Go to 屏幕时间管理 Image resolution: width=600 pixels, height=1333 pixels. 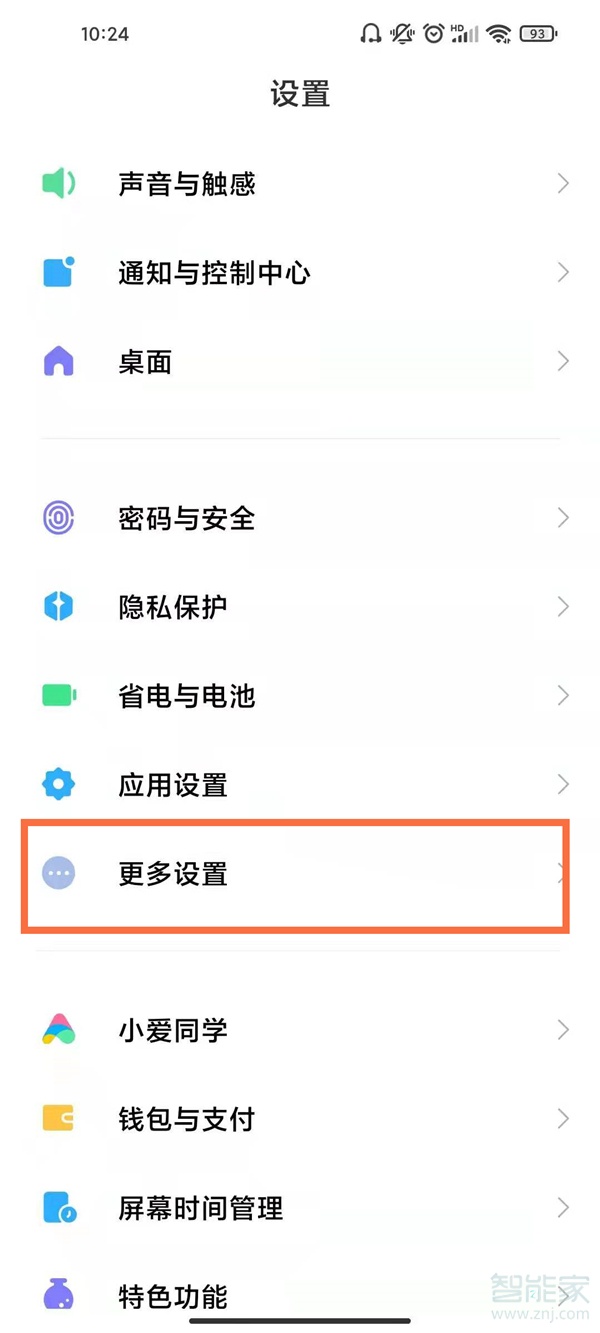pos(300,1208)
